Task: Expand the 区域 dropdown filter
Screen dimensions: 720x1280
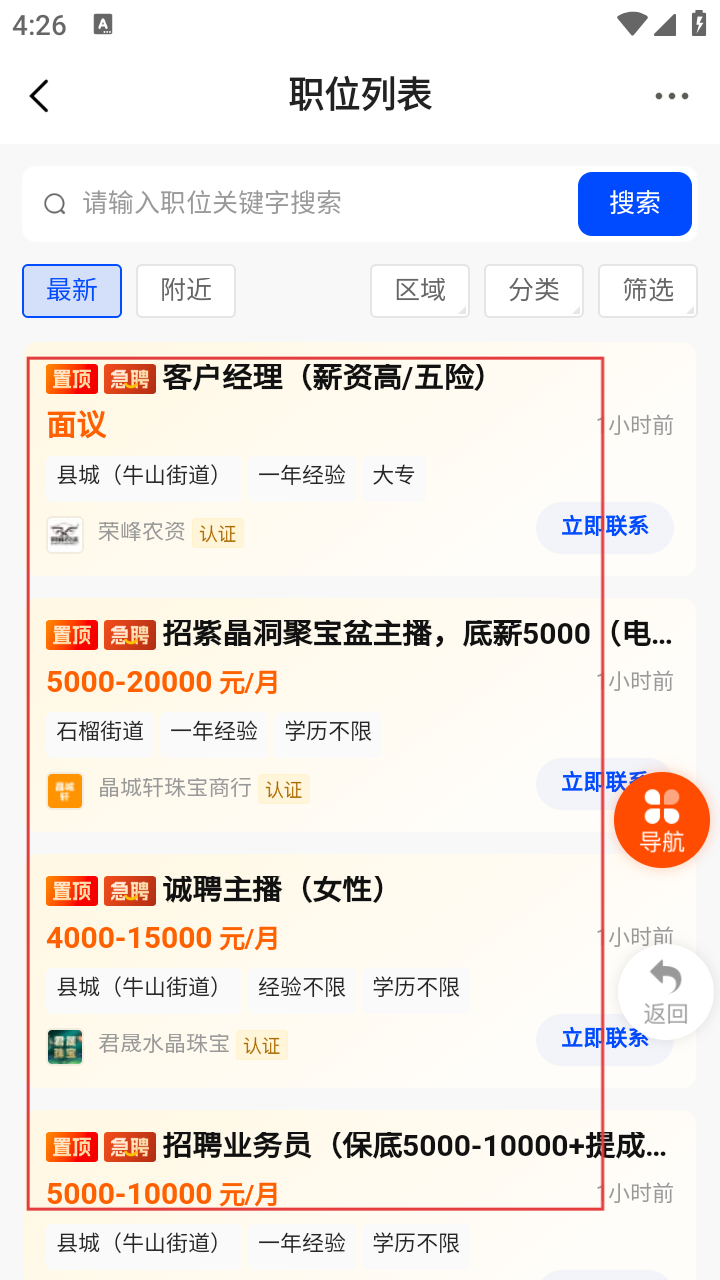Action: click(420, 291)
